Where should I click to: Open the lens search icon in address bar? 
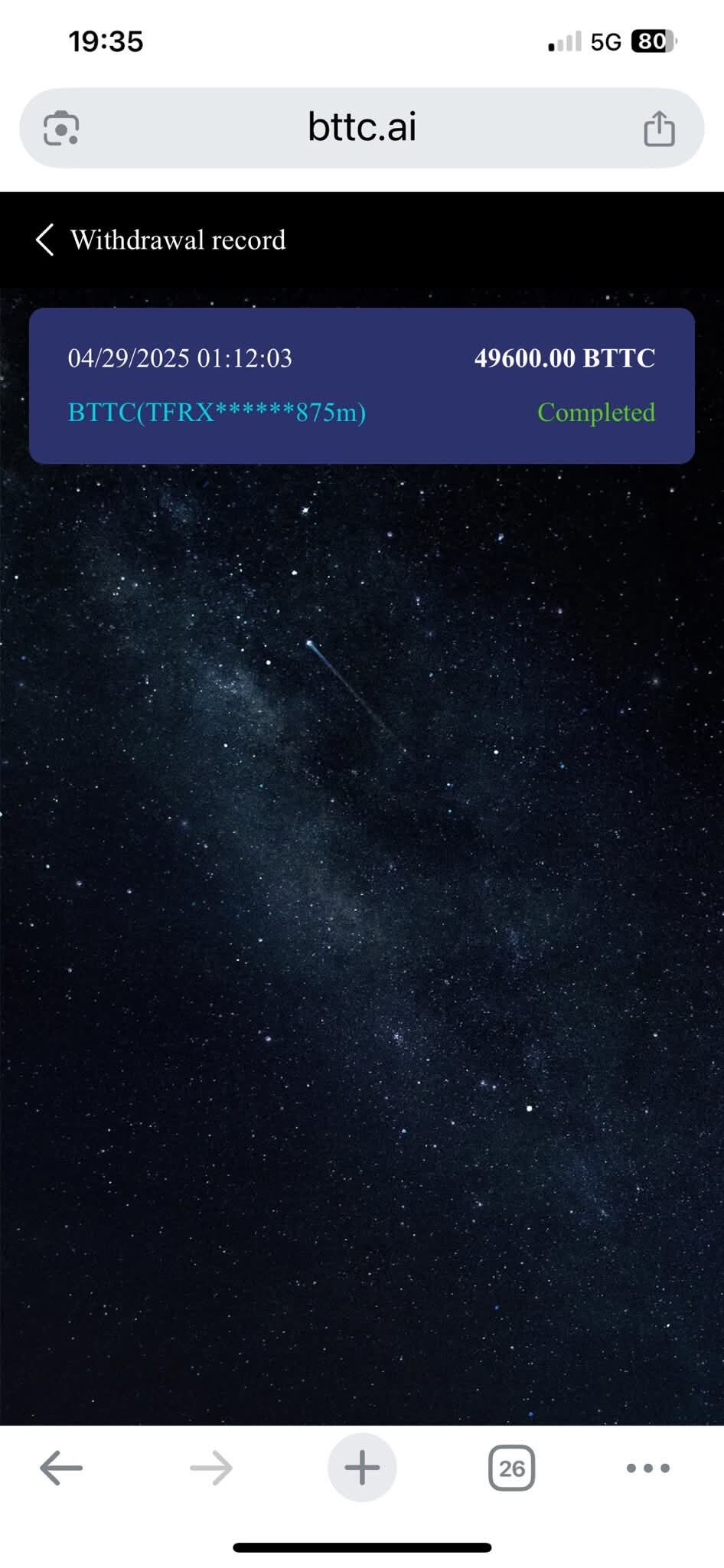(61, 128)
